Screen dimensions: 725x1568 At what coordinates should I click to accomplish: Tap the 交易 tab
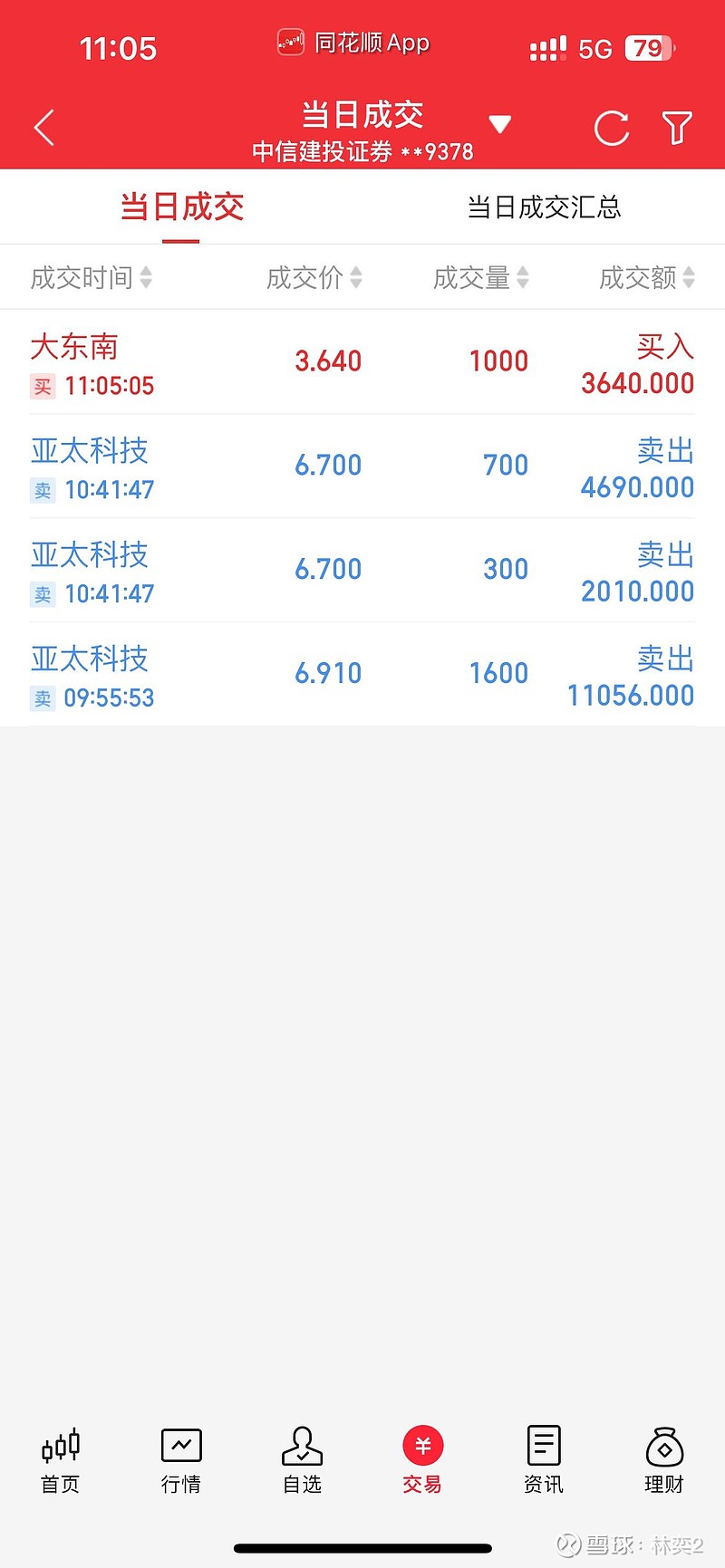coord(422,1460)
